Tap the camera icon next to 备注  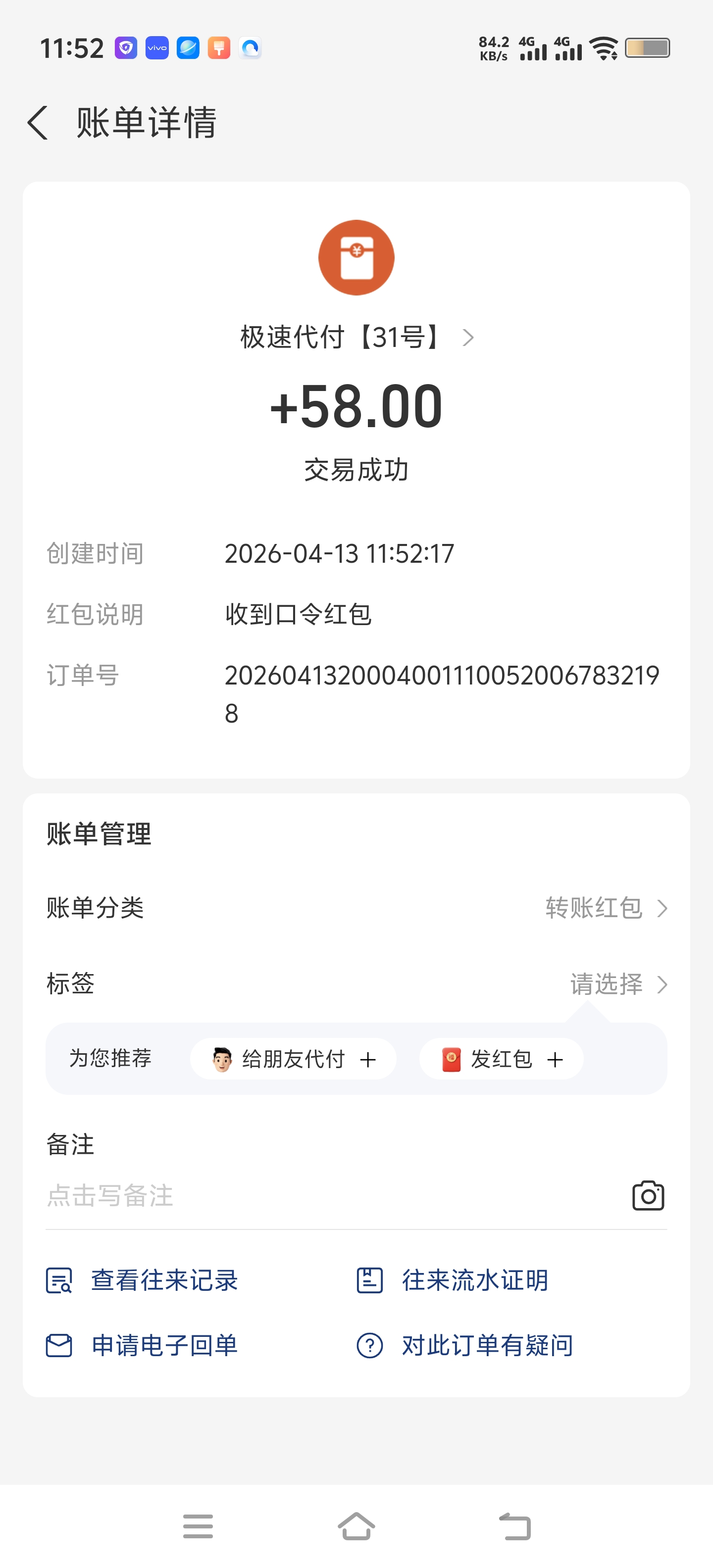pos(647,1194)
